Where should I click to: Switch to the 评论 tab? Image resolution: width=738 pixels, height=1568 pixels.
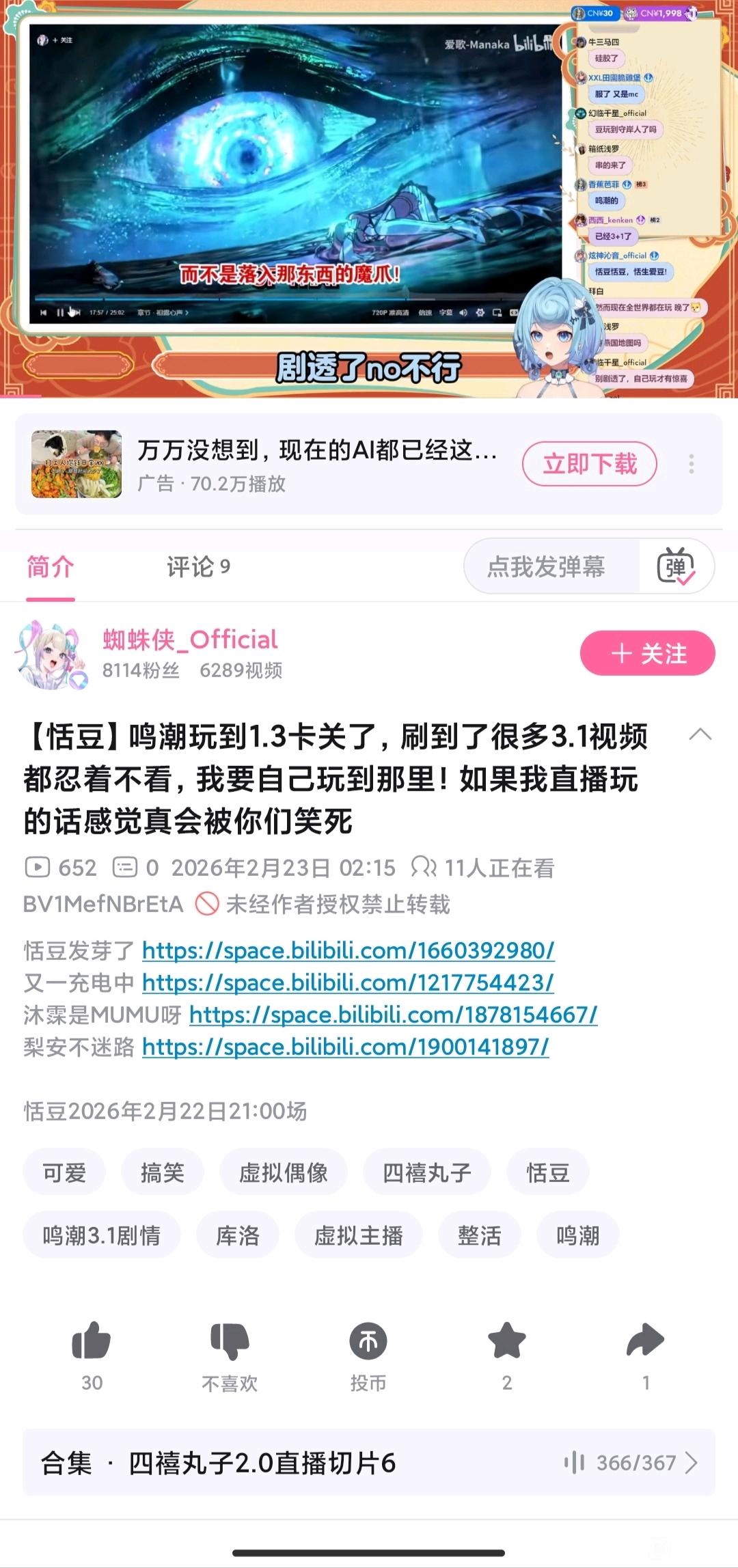[x=198, y=567]
